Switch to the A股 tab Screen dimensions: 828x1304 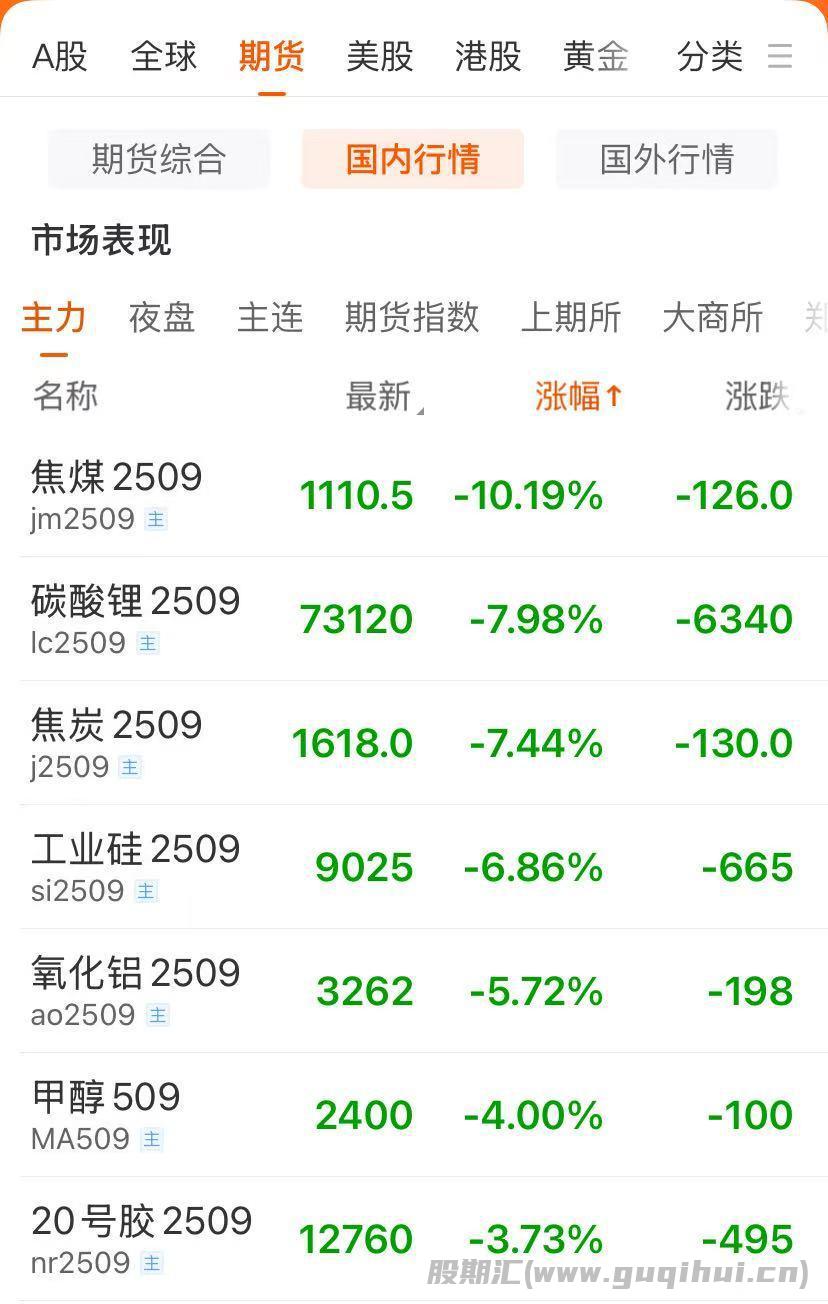pos(60,56)
